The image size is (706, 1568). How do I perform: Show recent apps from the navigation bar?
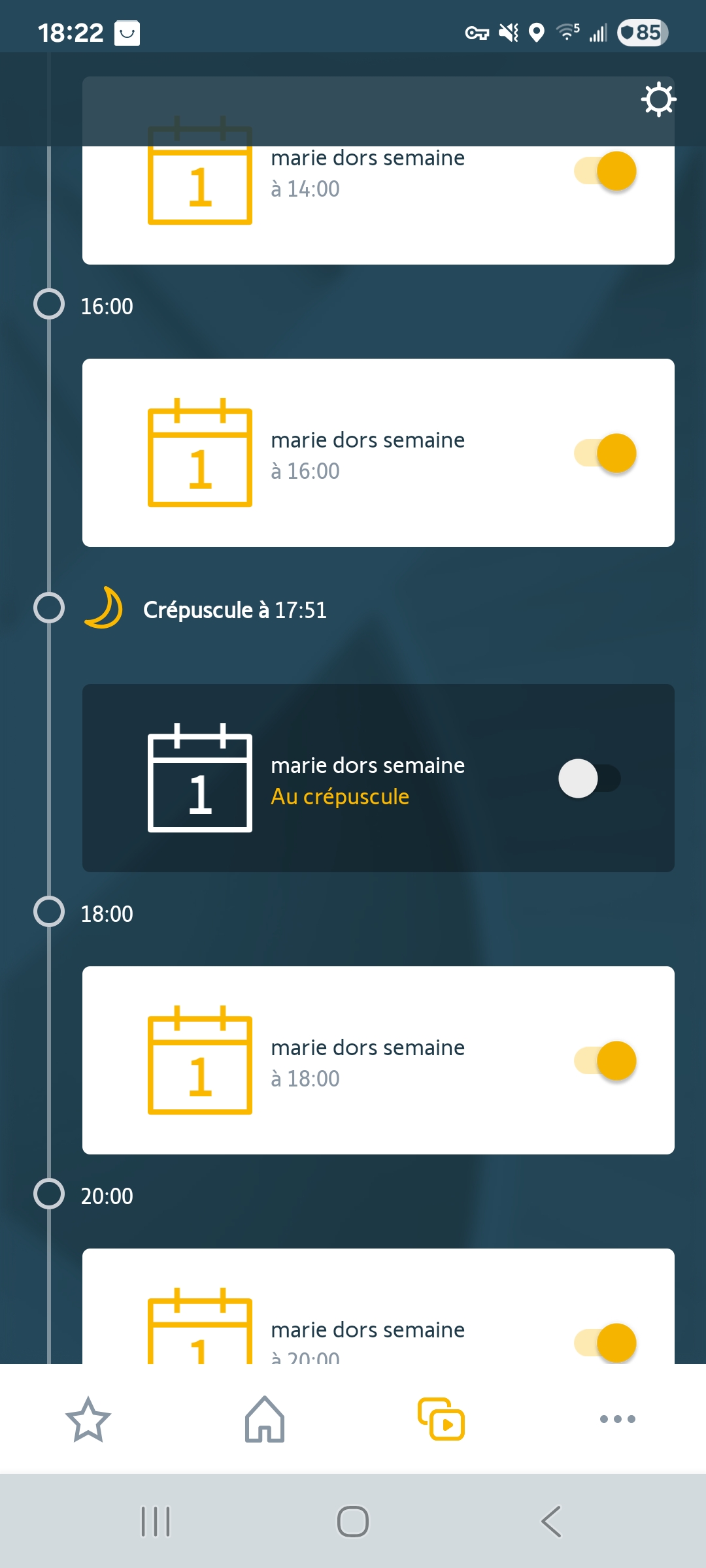pos(156,1522)
